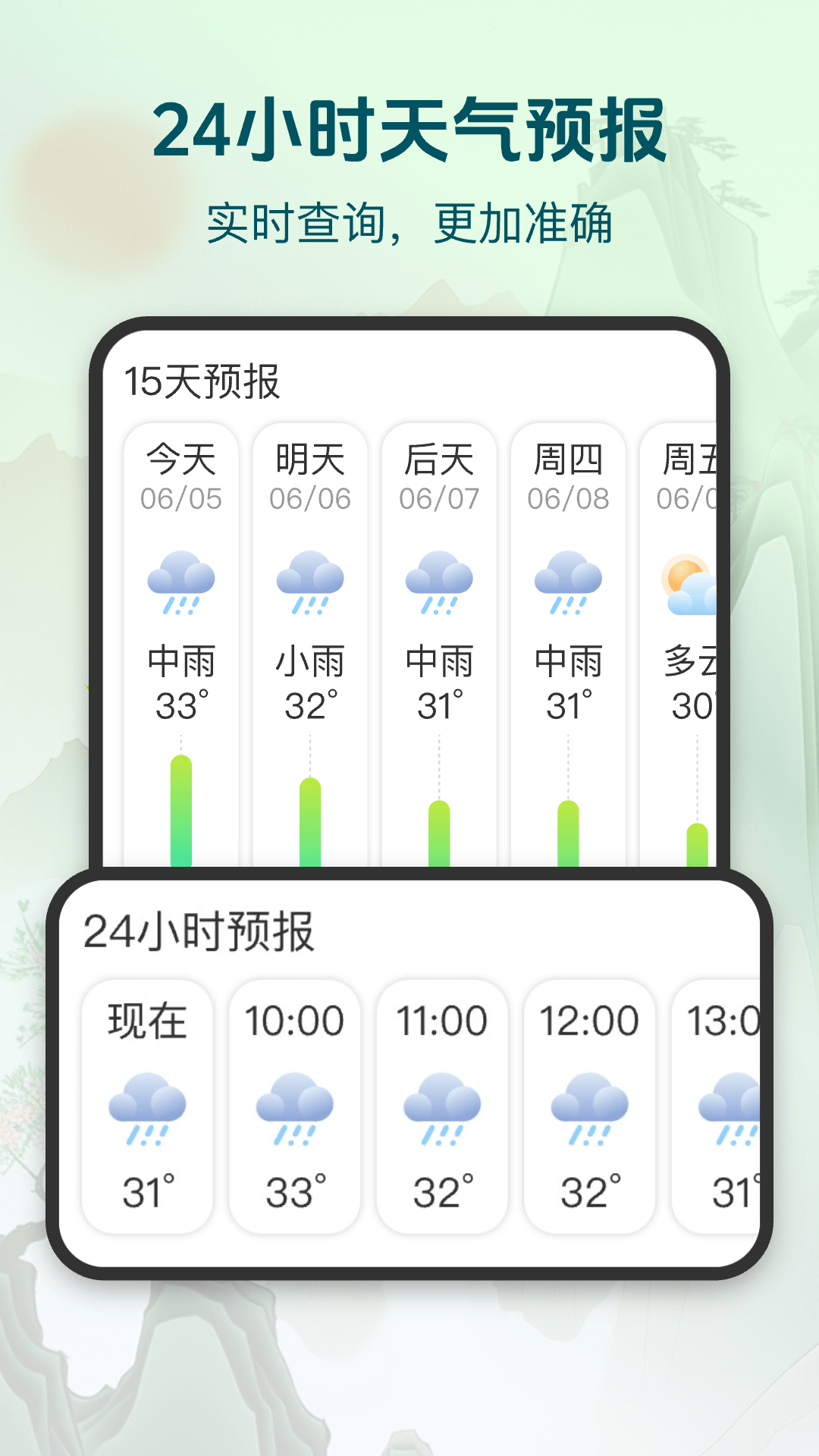Viewport: 819px width, 1456px height.
Task: Select the rain icon for 10:00
Action: (296, 1107)
